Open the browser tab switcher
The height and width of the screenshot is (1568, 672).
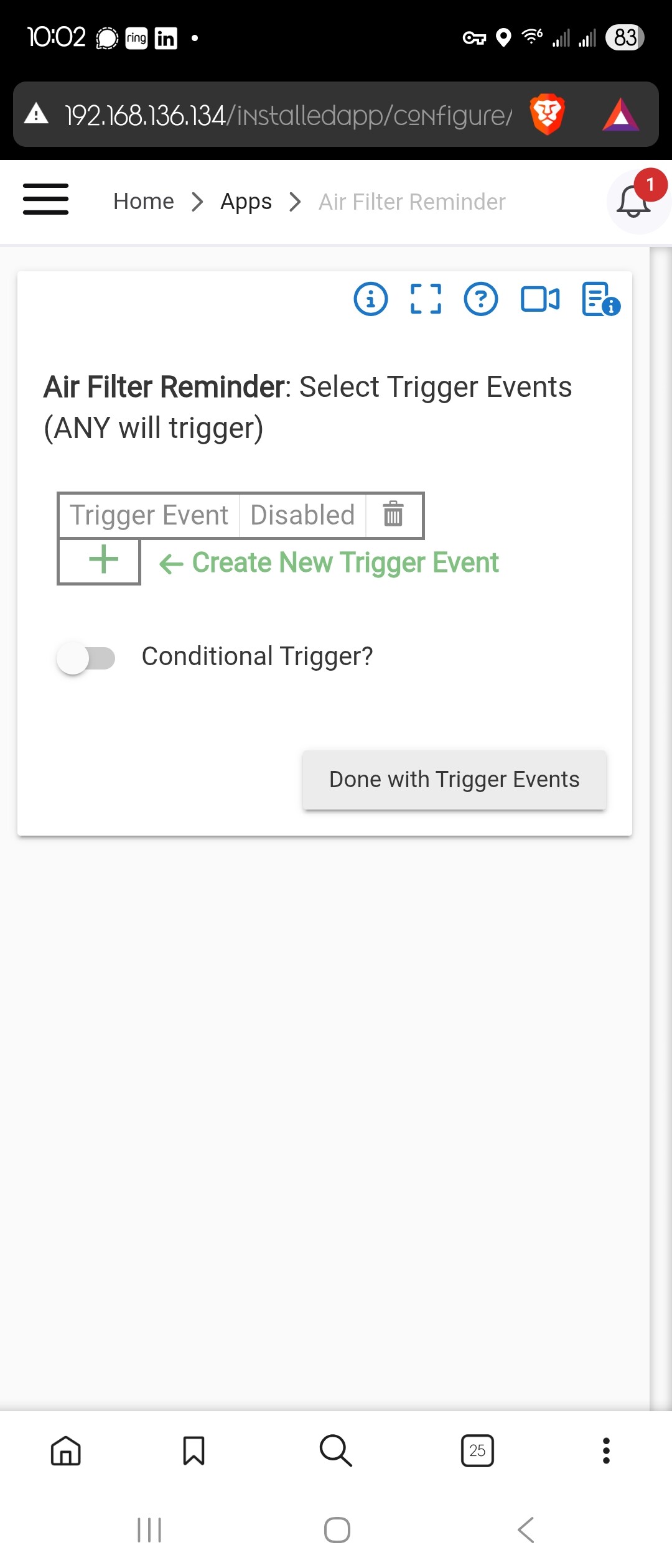477,1451
